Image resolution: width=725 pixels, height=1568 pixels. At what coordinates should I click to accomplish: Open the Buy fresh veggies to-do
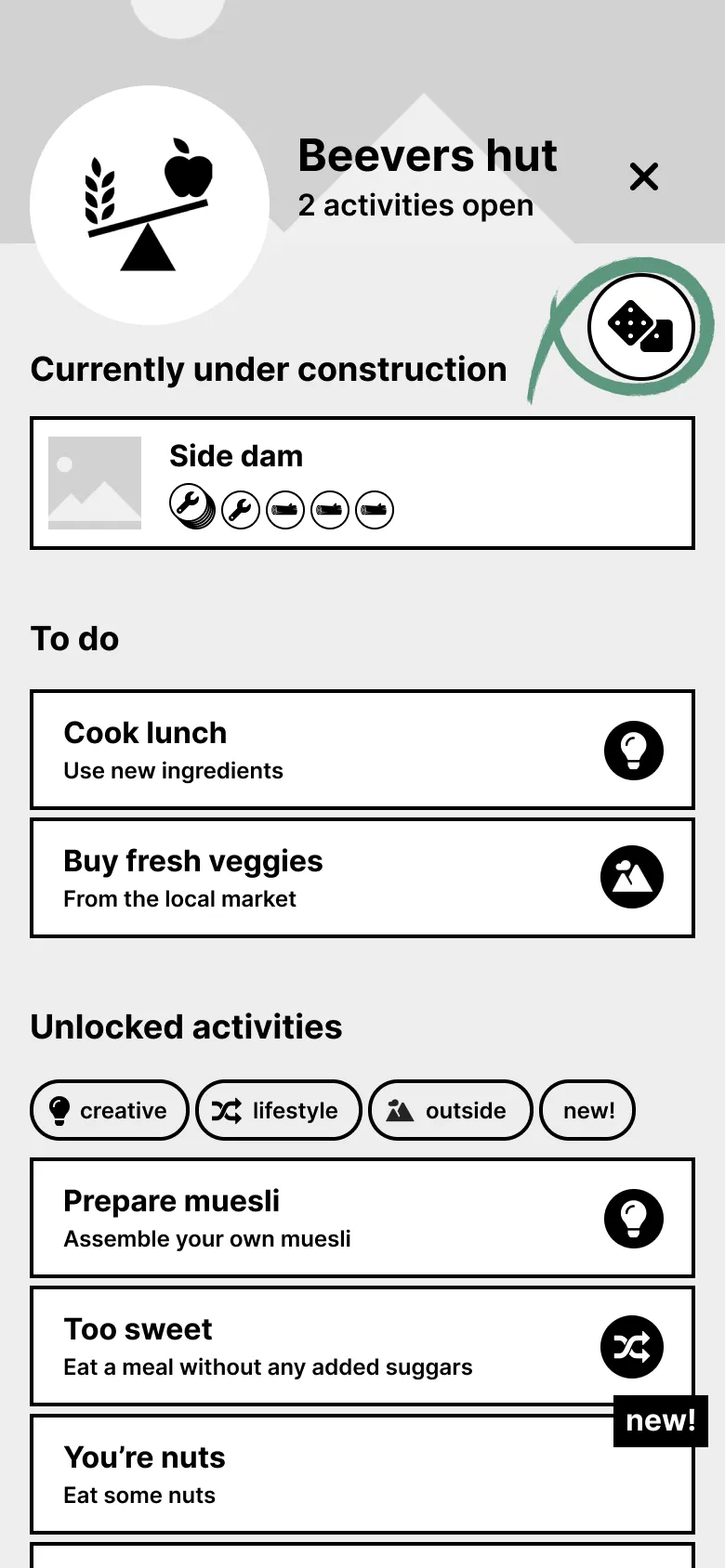[362, 878]
